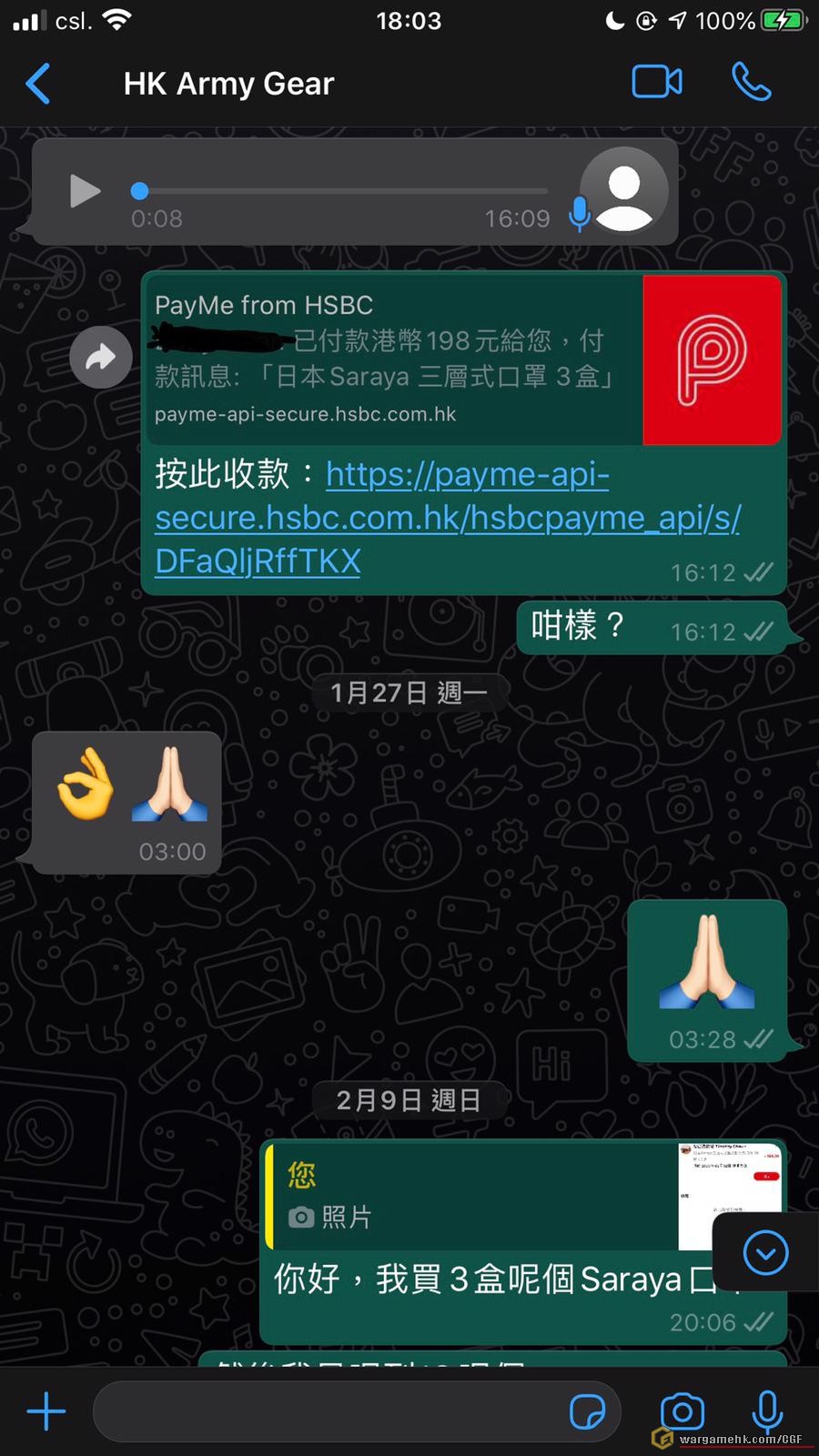Tap the message input field
Image resolution: width=819 pixels, height=1456 pixels.
point(328,1411)
